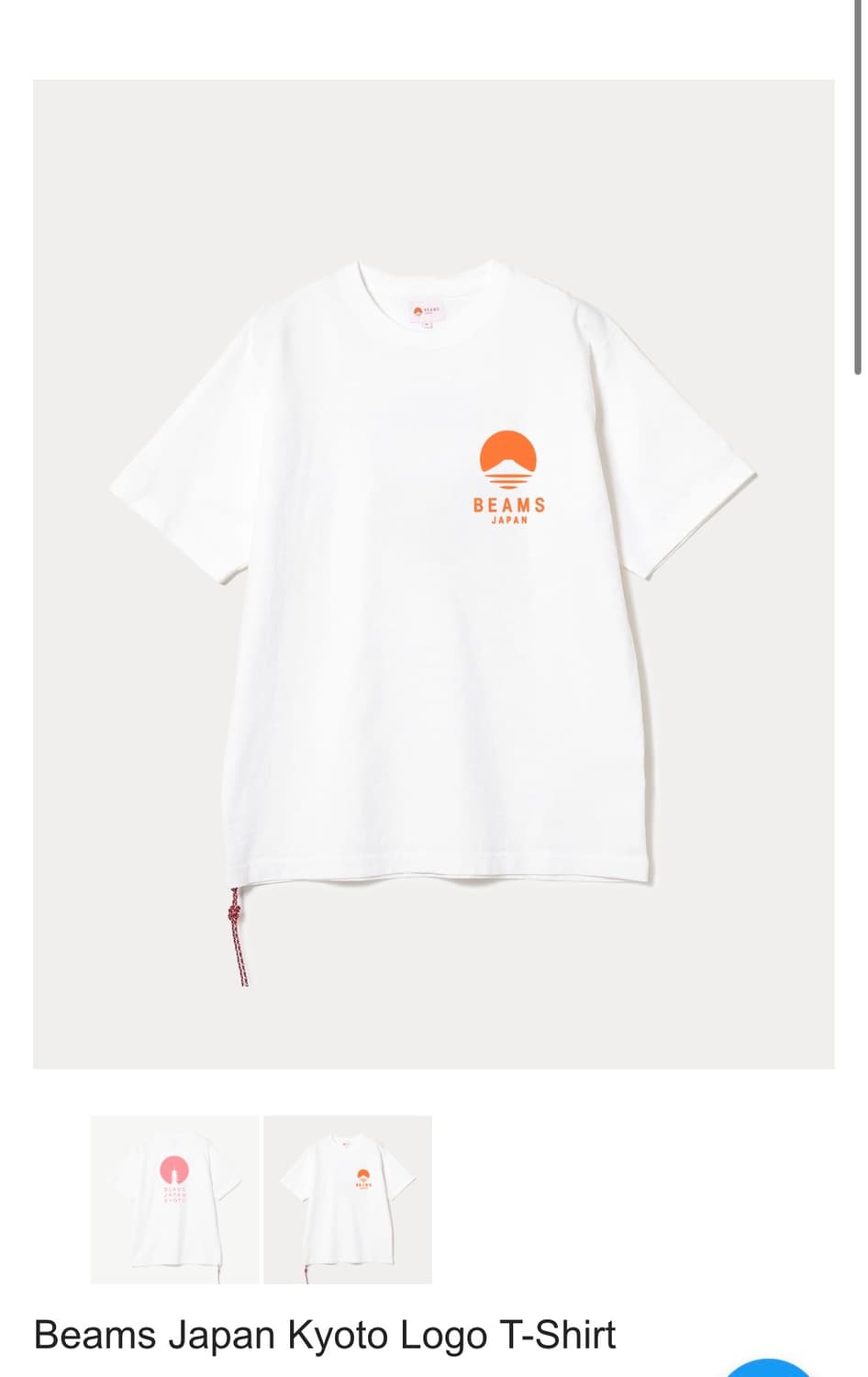Click the orange Beams Japan chest logo
This screenshot has height=1377, width=868.
pyautogui.click(x=509, y=477)
